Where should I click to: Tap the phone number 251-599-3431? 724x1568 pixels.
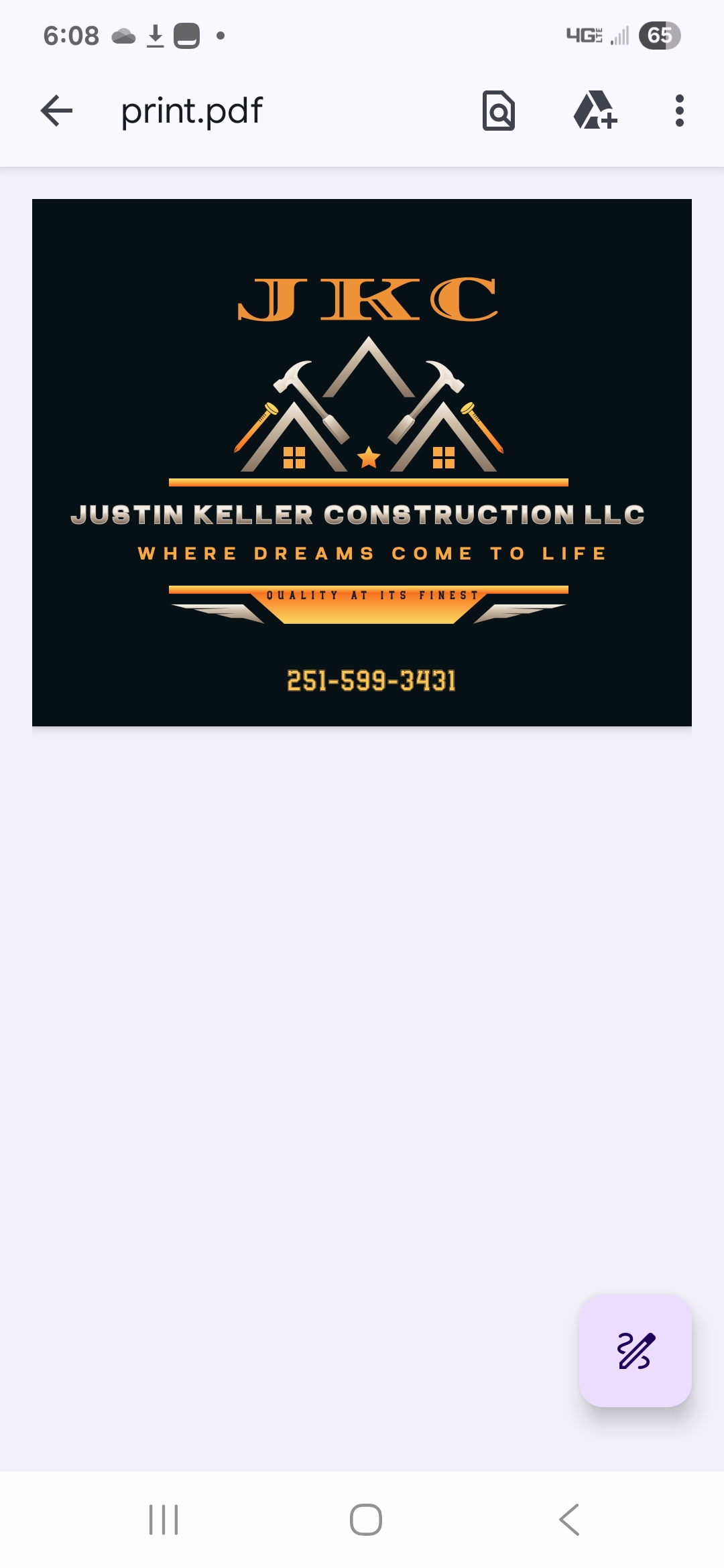[371, 680]
